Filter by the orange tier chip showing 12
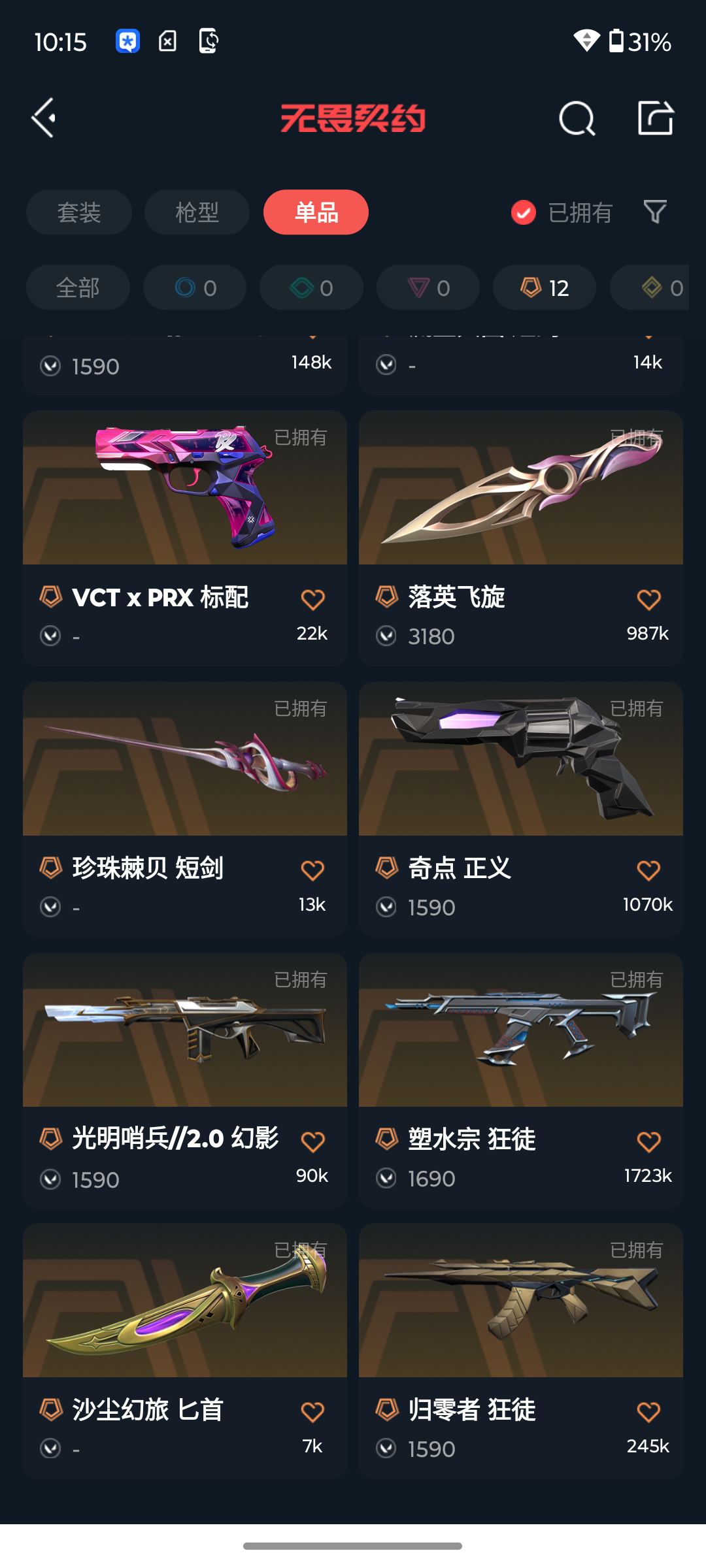706x1568 pixels. [x=545, y=287]
